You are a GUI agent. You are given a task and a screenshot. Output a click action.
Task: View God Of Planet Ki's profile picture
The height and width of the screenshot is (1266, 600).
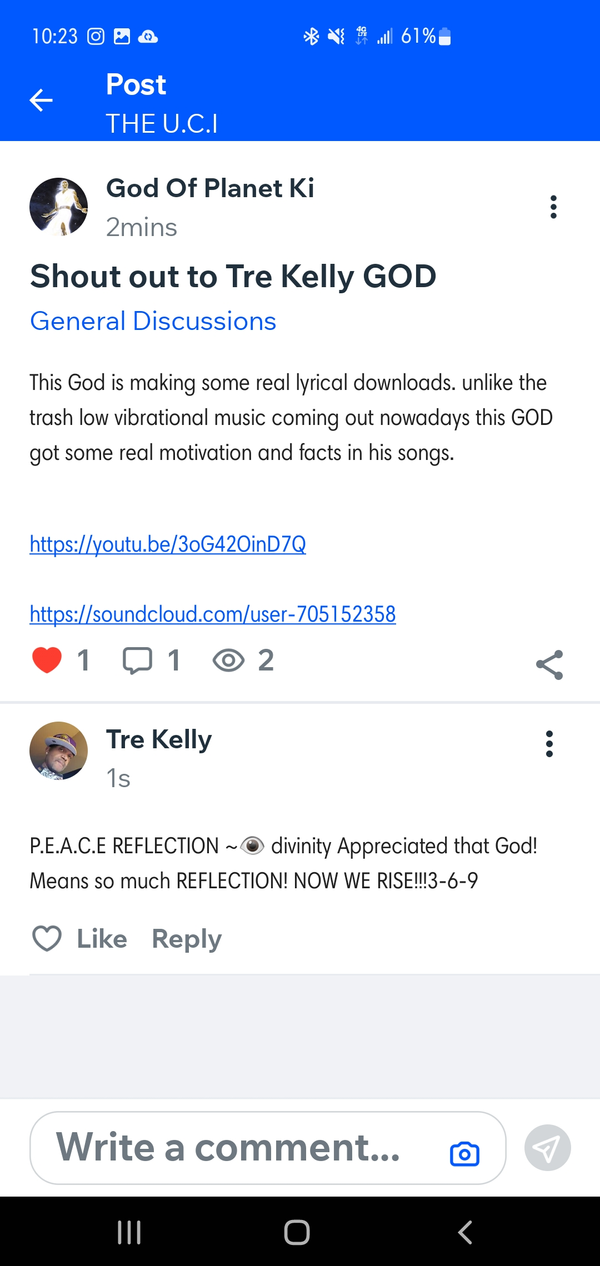pyautogui.click(x=59, y=206)
